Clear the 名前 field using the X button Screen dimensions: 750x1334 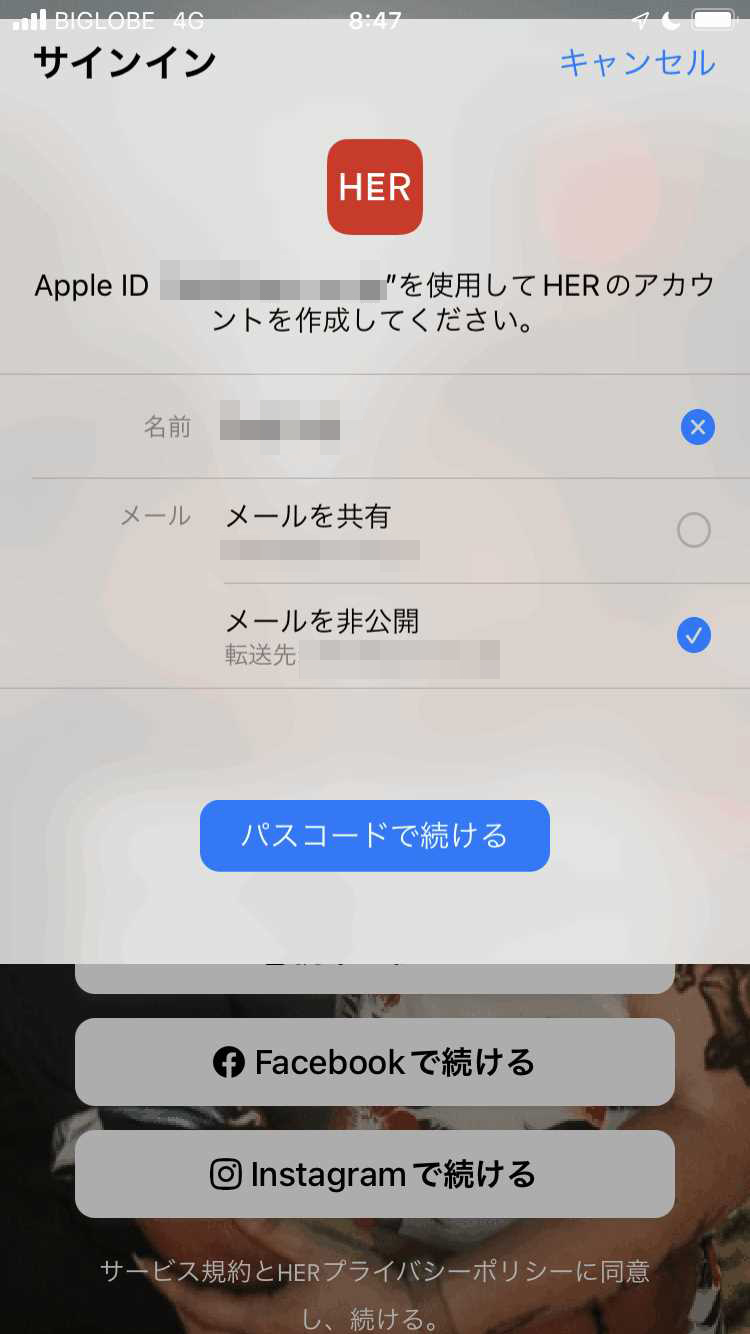click(697, 427)
